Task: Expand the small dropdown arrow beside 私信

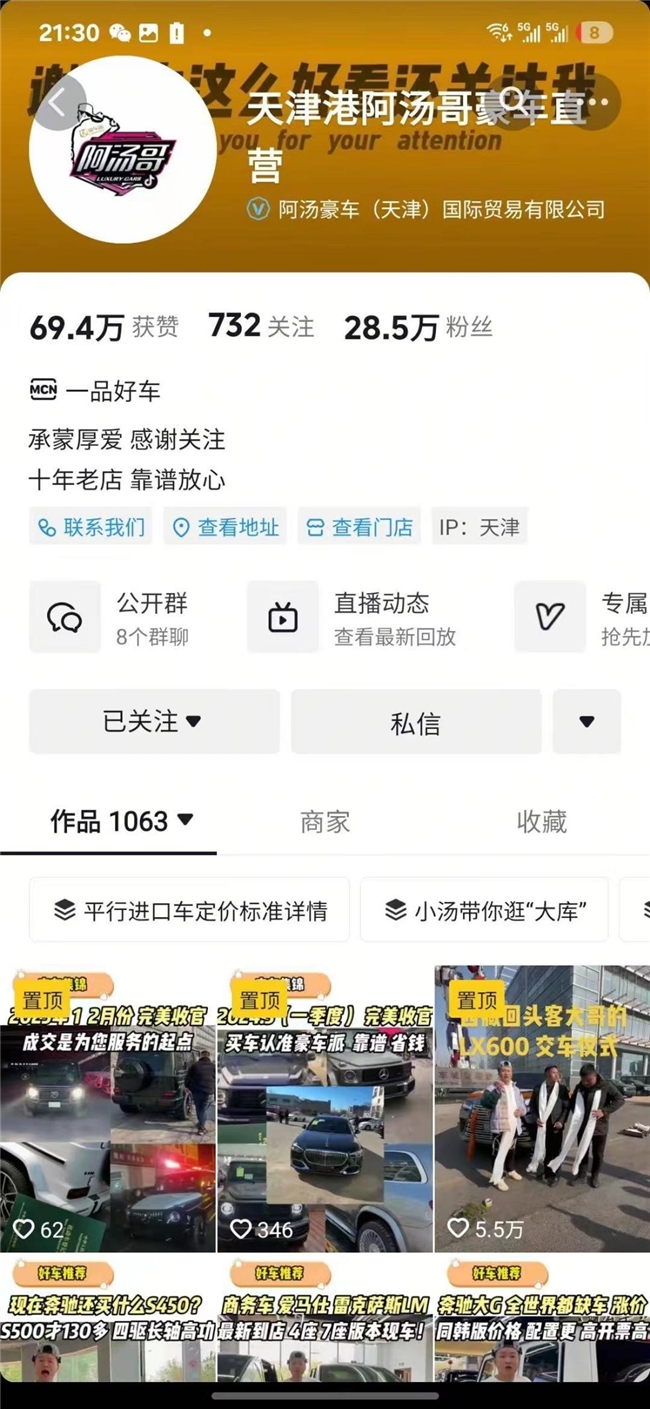Action: [x=587, y=722]
